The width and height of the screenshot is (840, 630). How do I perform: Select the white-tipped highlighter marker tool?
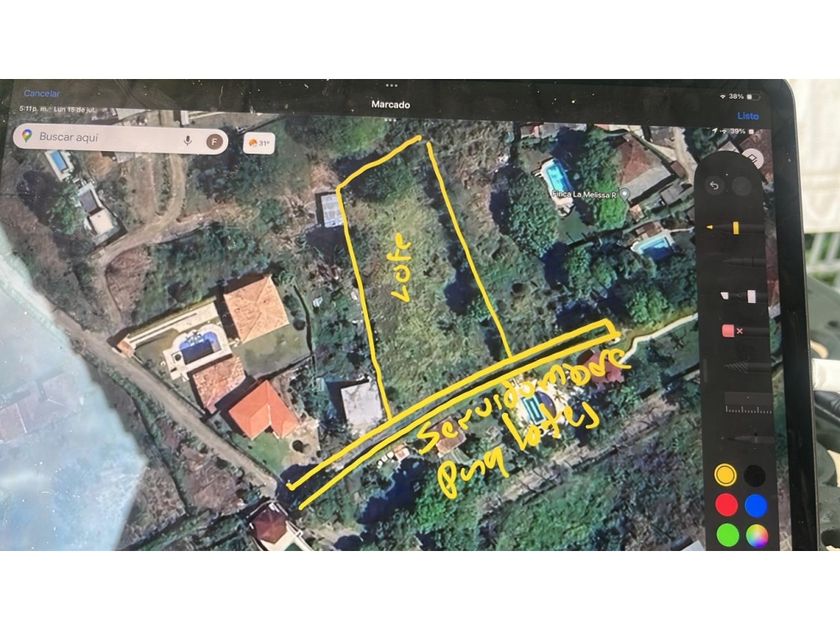740,296
